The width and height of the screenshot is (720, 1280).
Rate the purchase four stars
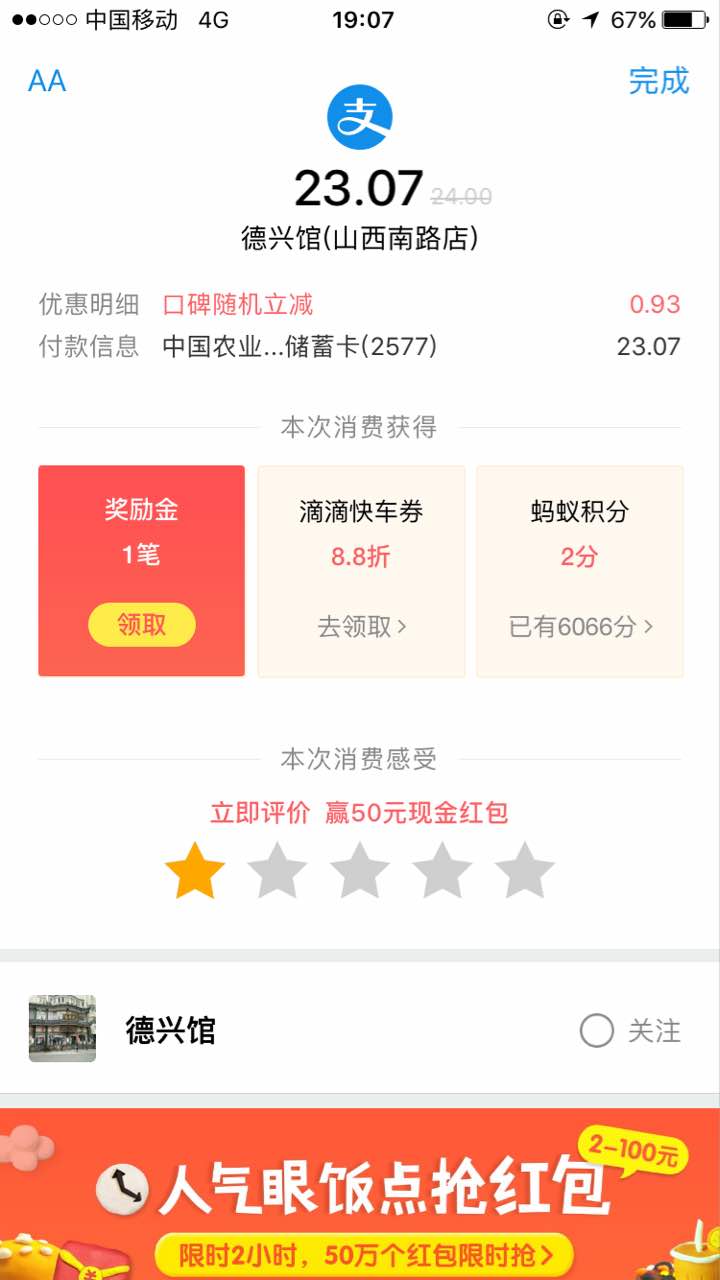(442, 870)
